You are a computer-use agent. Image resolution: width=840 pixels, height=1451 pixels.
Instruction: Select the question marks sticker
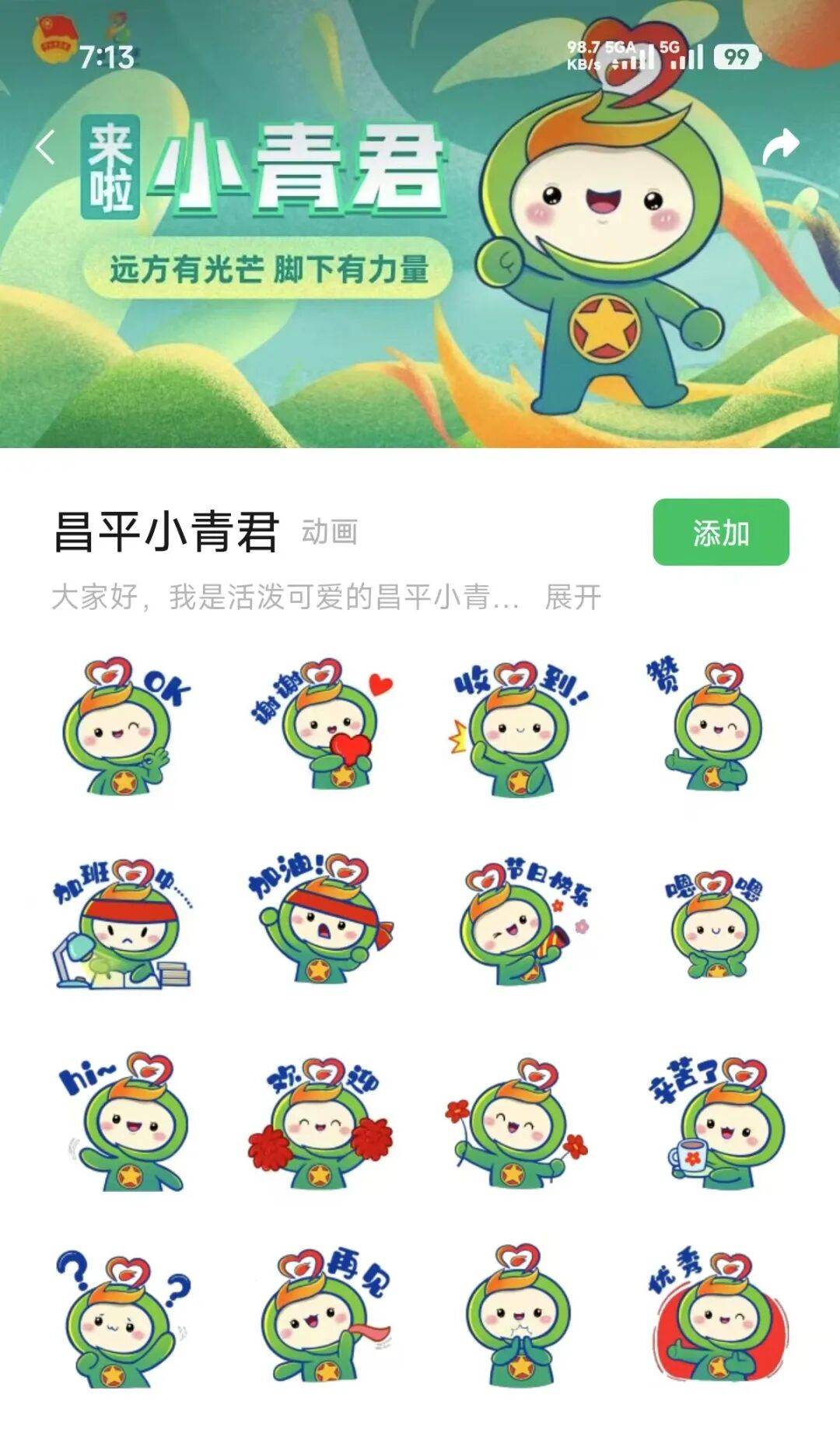click(x=123, y=1318)
